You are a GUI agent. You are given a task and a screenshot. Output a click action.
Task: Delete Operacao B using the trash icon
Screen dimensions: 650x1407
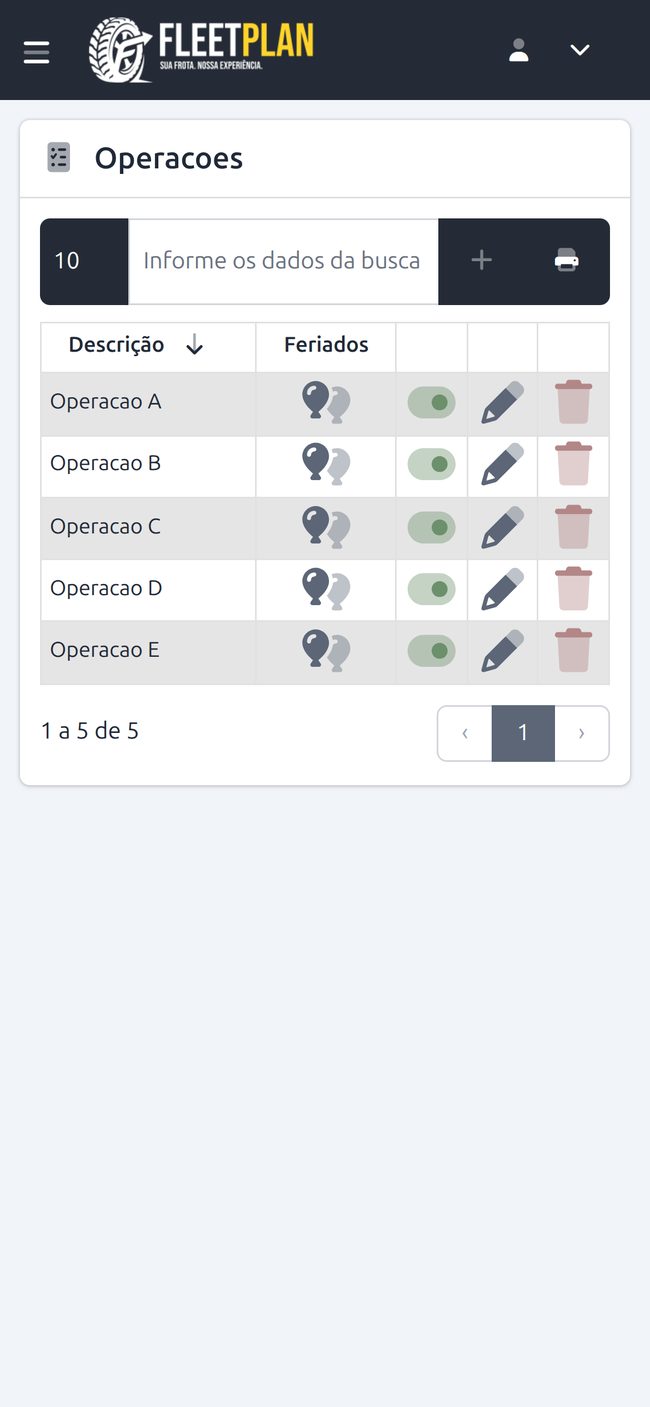click(573, 465)
